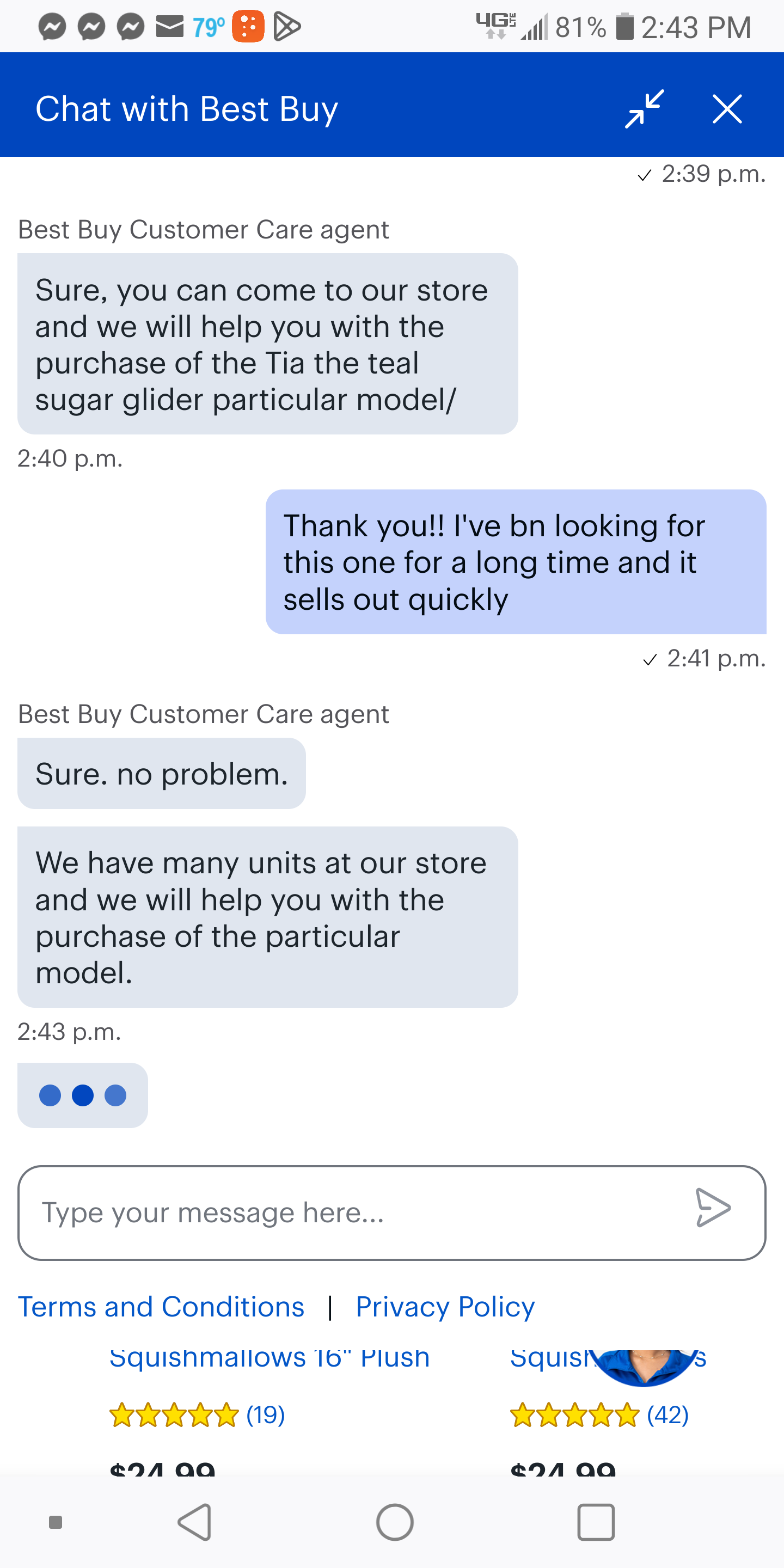Tap the five-star rating on left product
784x1568 pixels.
176,1415
